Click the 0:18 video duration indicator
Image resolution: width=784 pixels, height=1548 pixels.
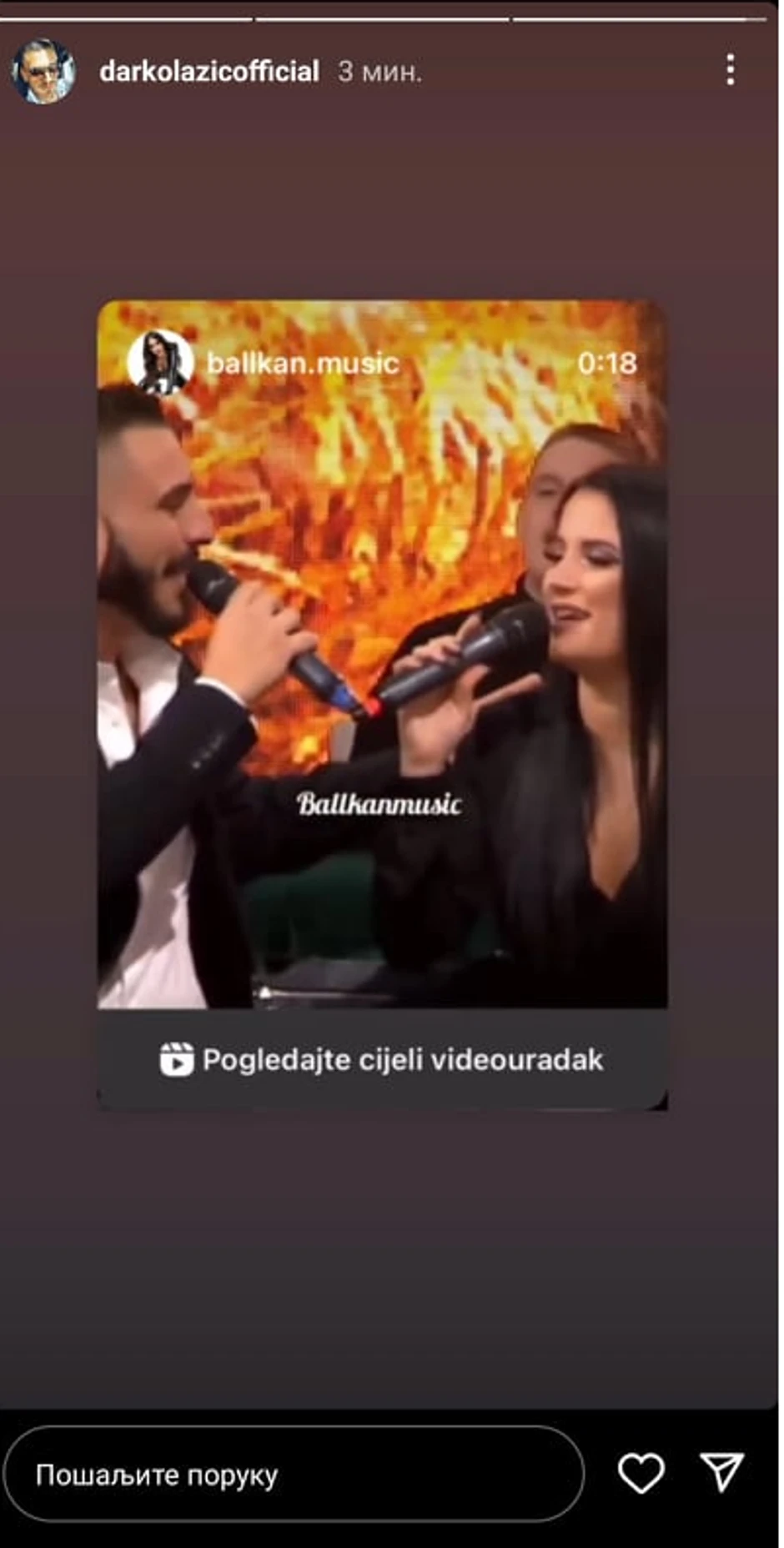pyautogui.click(x=608, y=361)
